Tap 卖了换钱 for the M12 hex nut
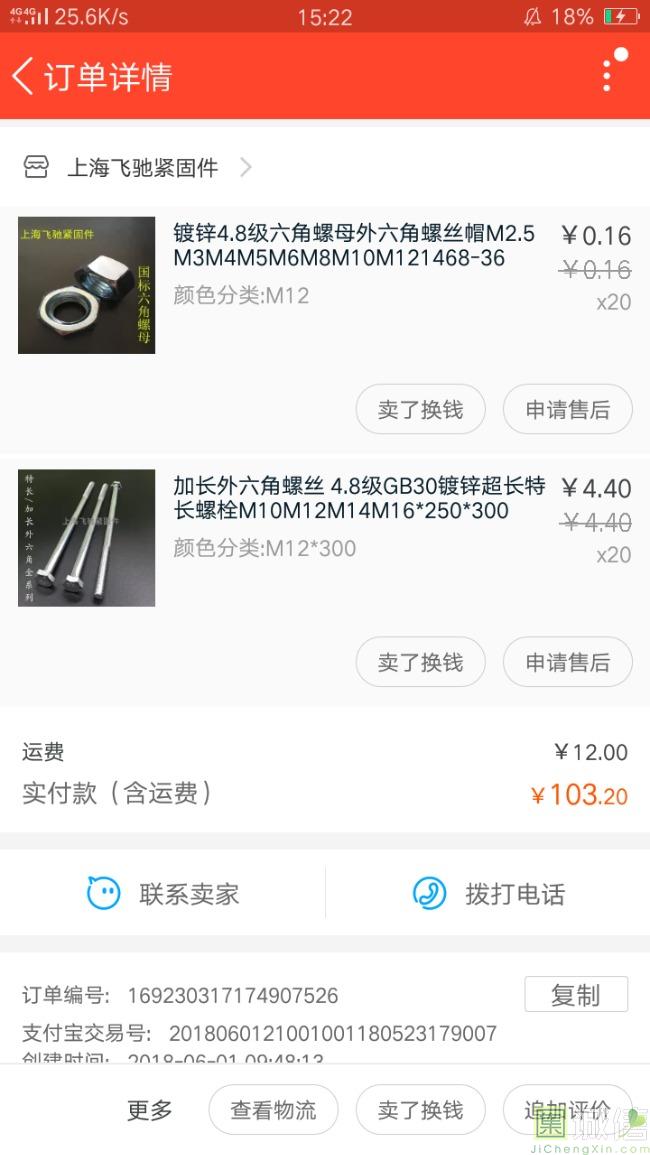 pyautogui.click(x=420, y=410)
